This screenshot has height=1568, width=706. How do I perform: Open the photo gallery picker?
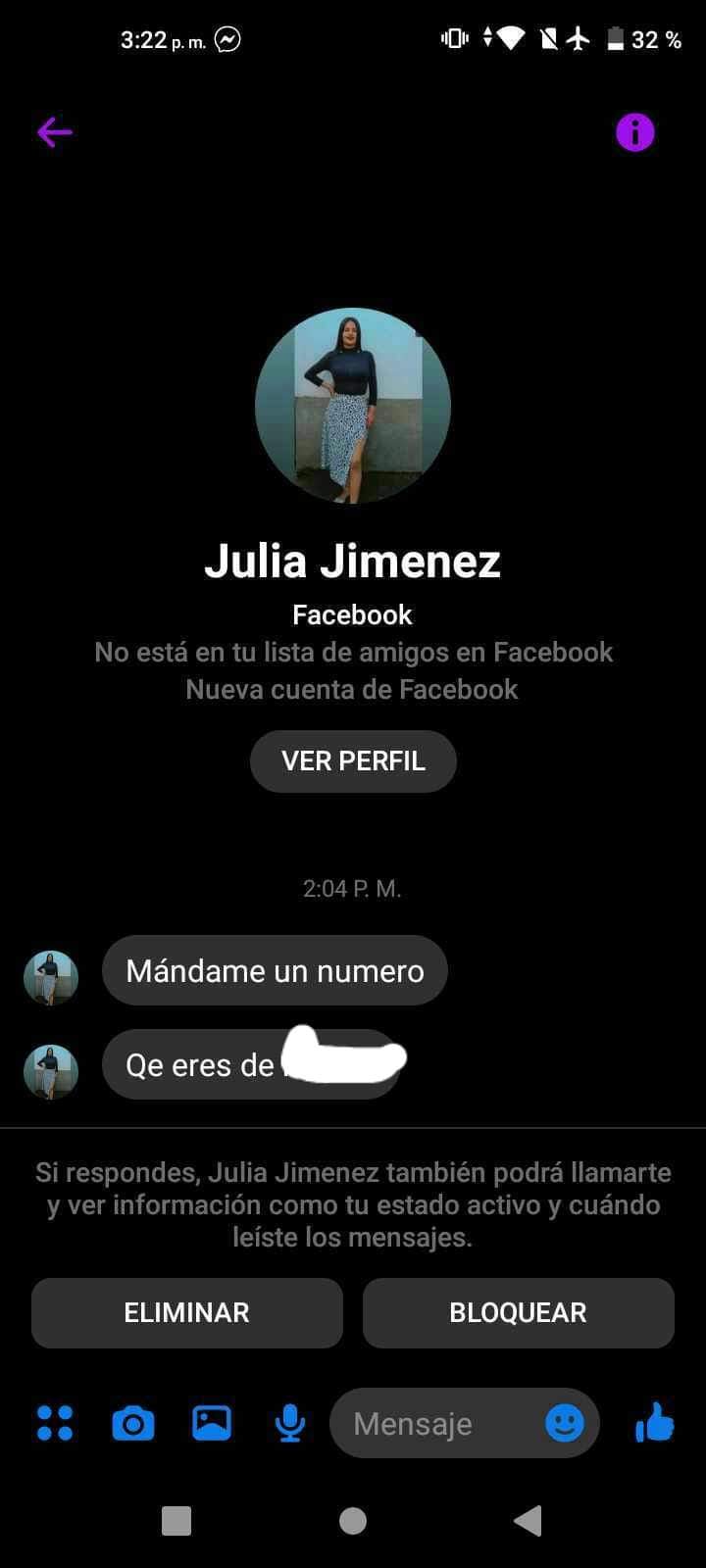(212, 1423)
